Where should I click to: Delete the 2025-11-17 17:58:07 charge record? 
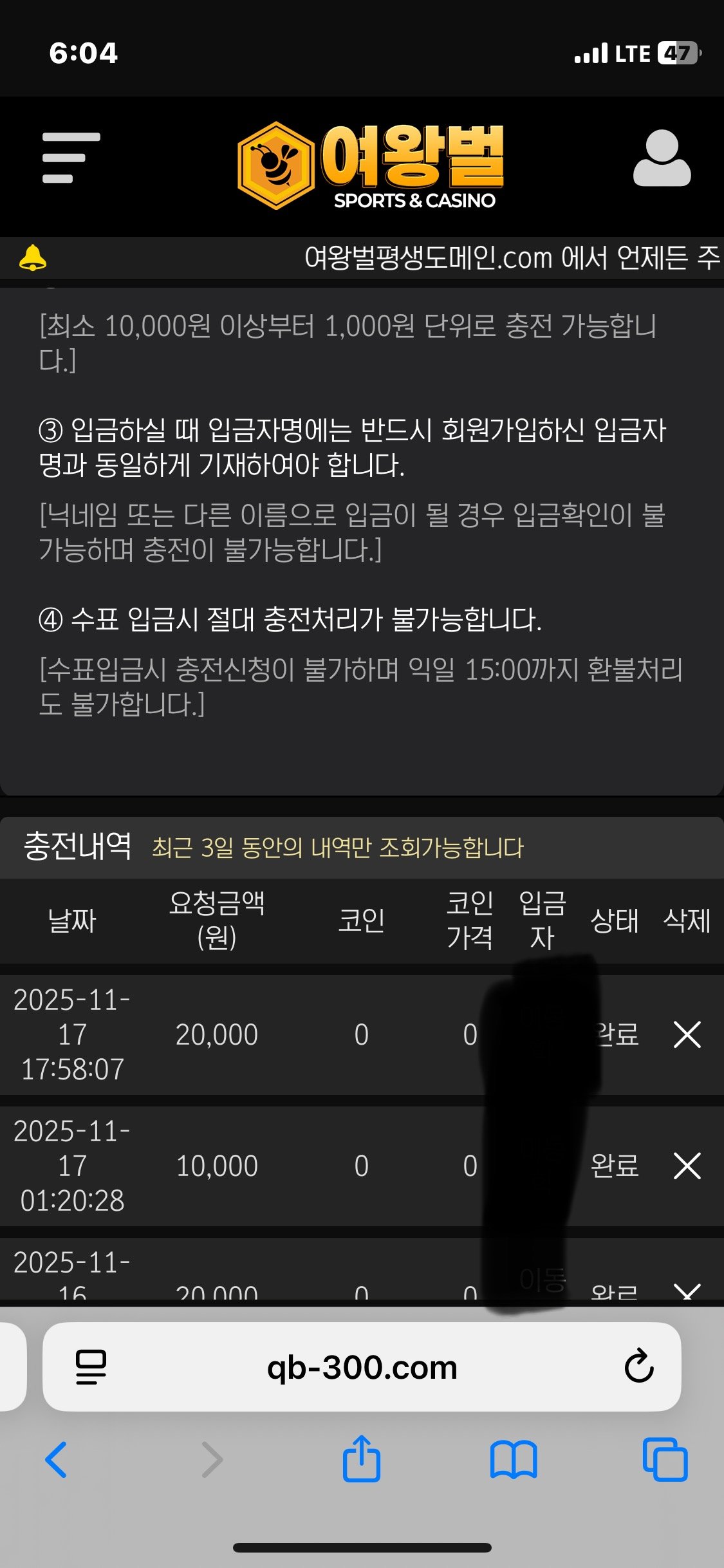click(687, 1034)
